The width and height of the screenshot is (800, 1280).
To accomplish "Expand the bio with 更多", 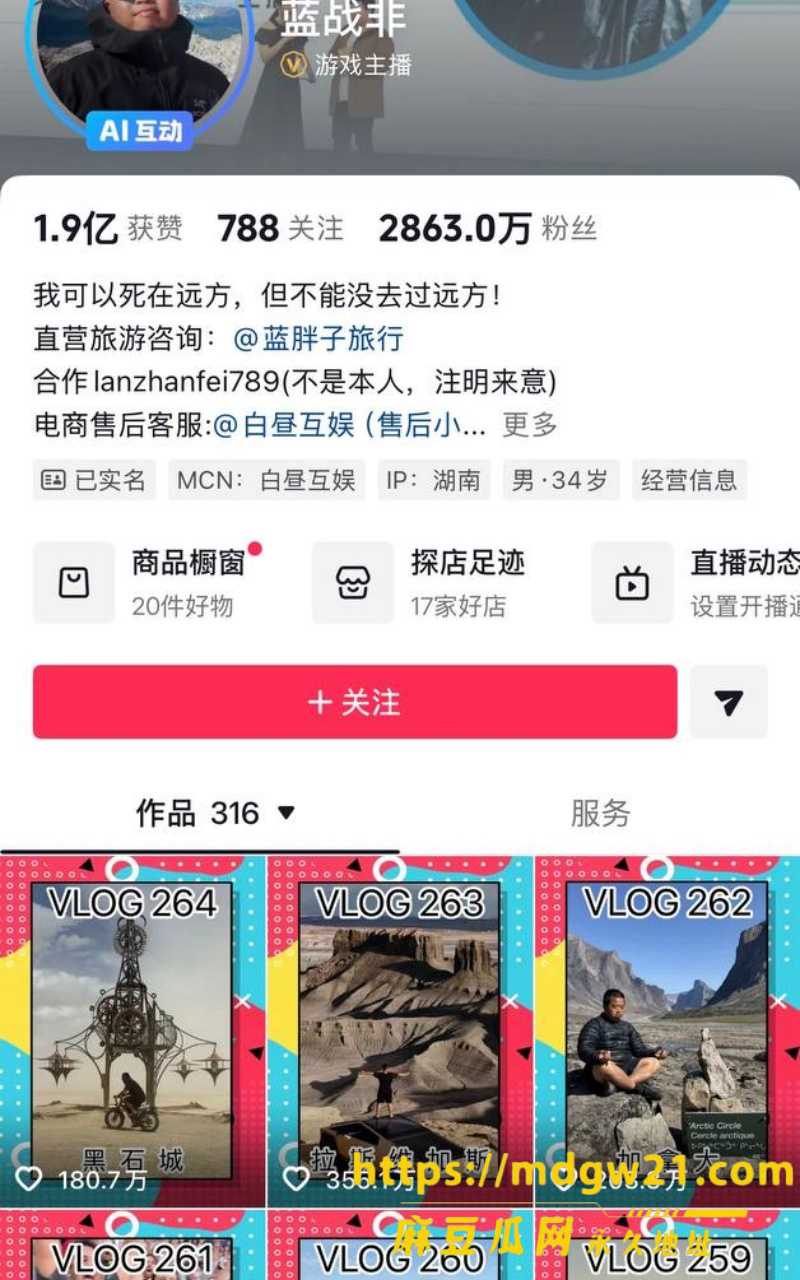I will (529, 425).
